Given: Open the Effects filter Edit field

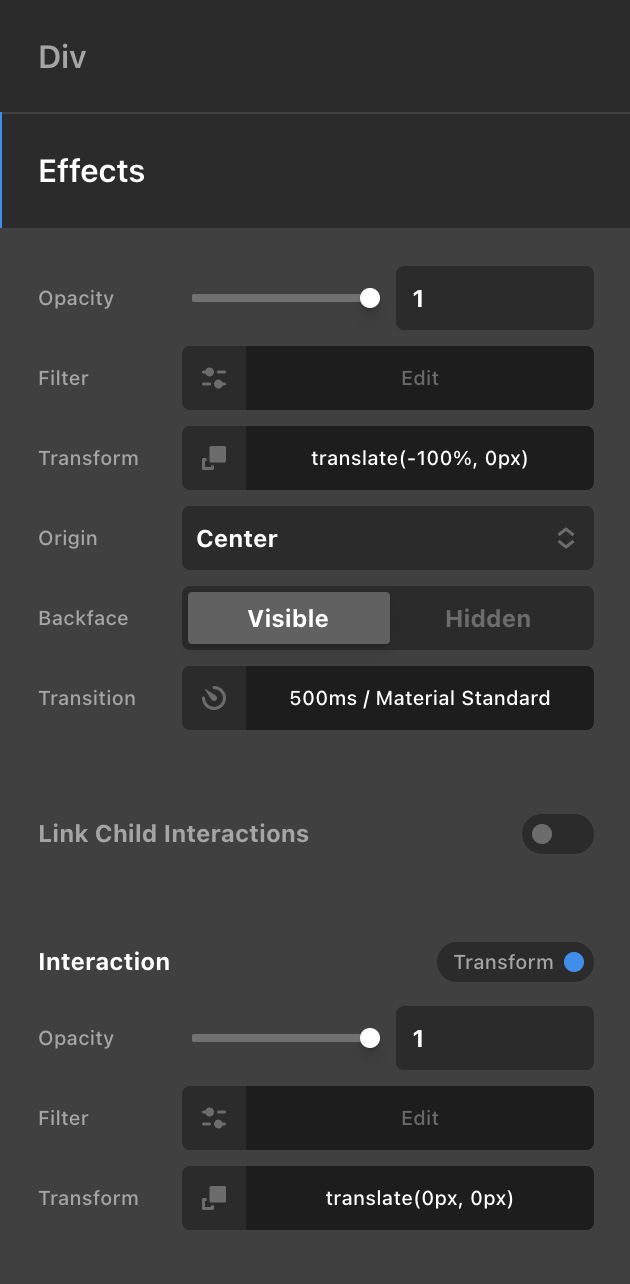Looking at the screenshot, I should point(420,378).
